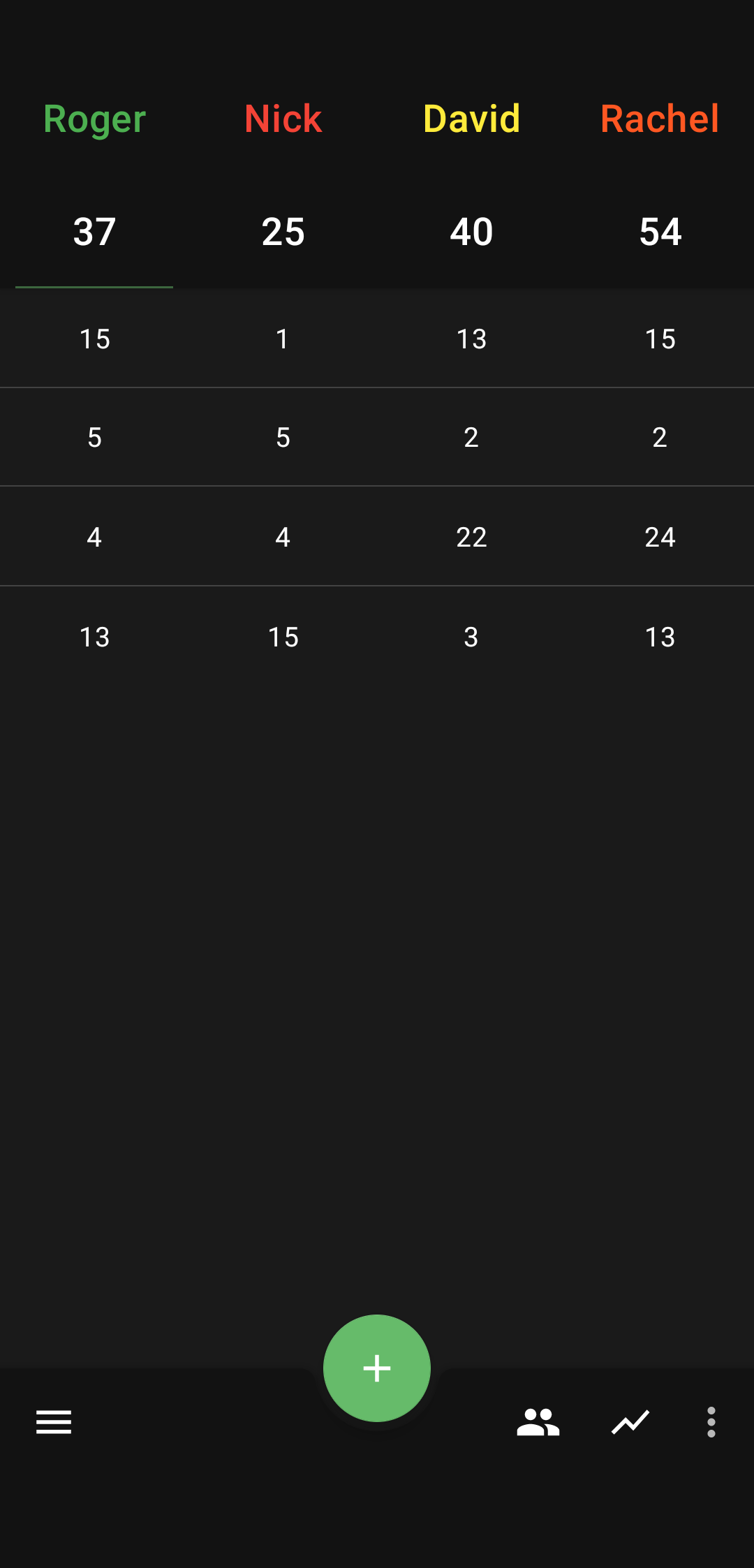Screen dimensions: 754x1568
Task: Open the hamburger menu
Action: point(54,1422)
